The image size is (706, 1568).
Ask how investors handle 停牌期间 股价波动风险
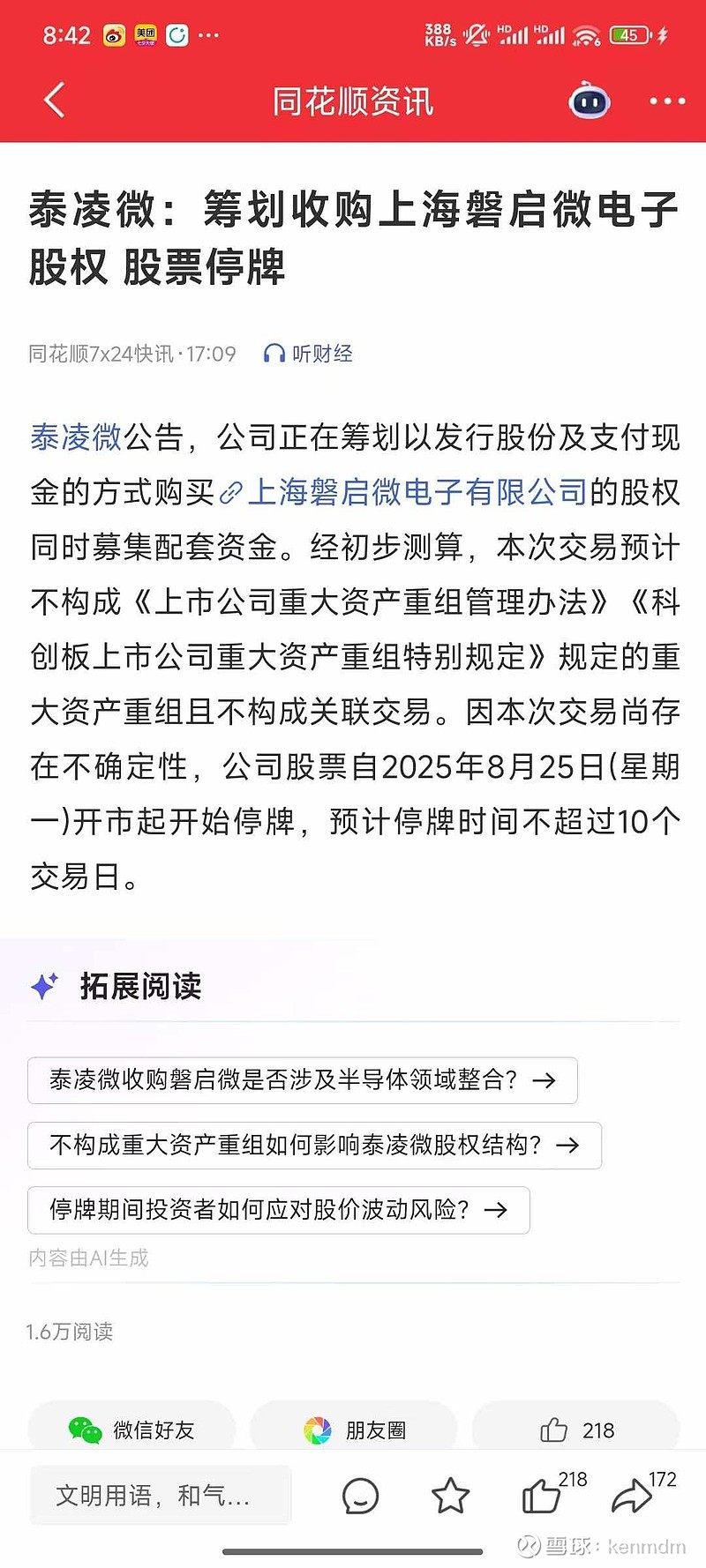point(279,1209)
